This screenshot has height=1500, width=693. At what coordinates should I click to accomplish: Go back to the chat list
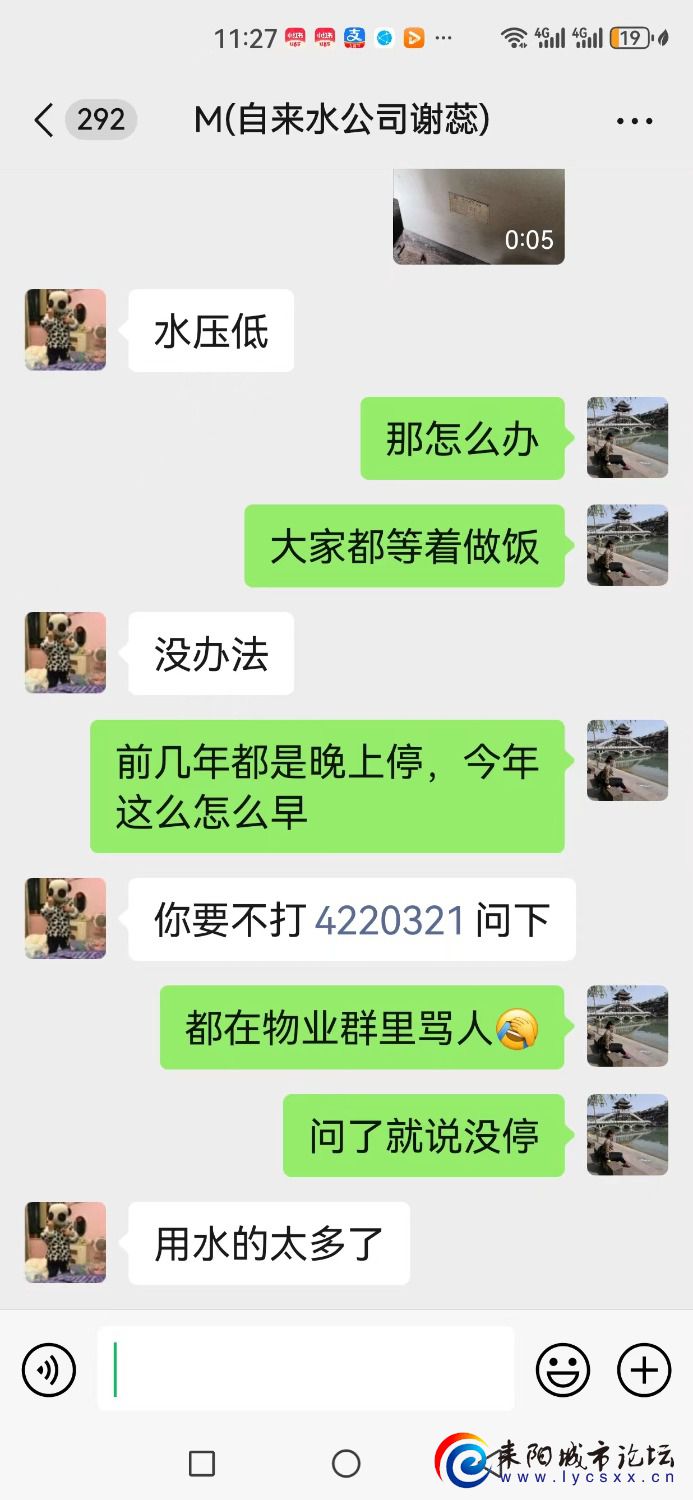43,121
